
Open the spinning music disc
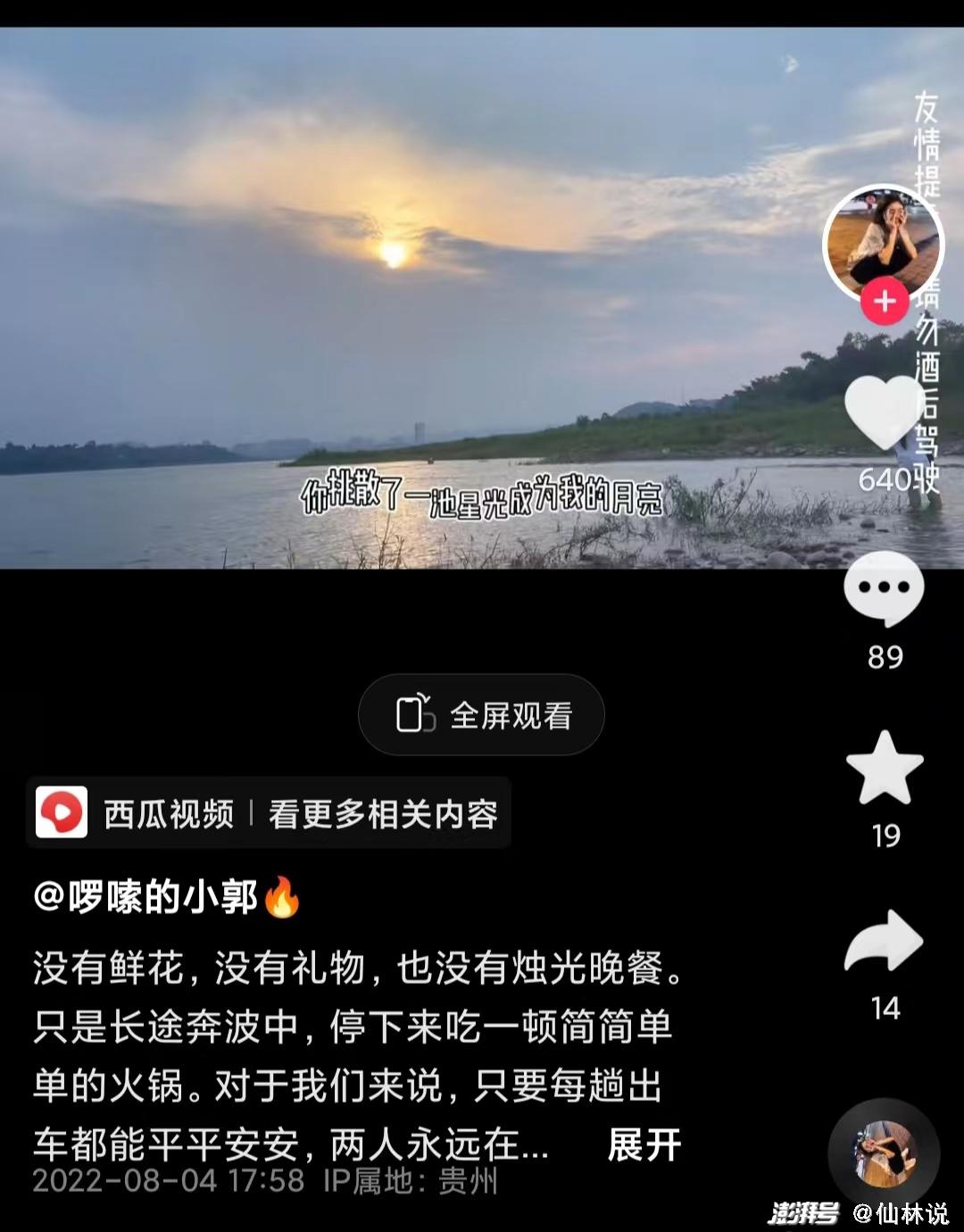tap(884, 1153)
